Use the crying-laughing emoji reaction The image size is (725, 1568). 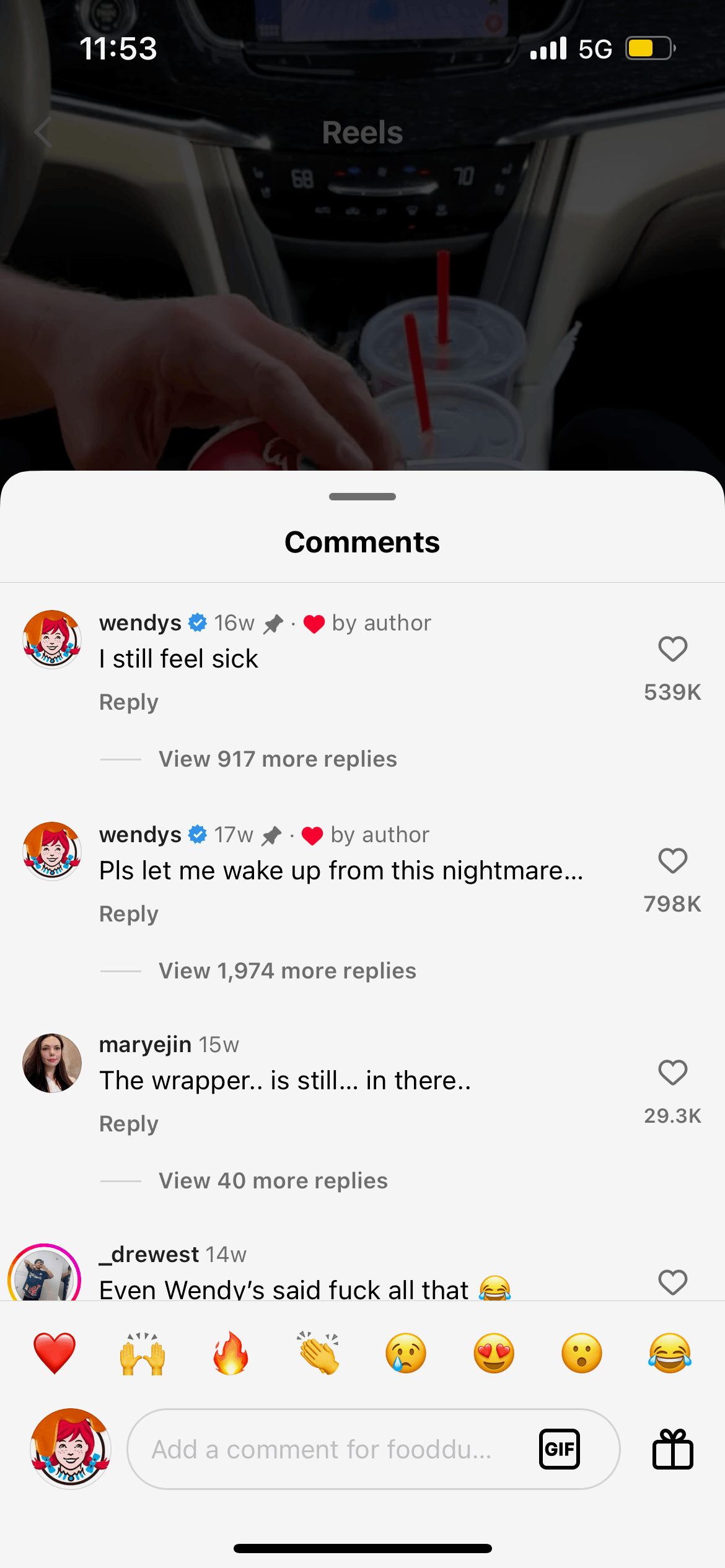coord(670,1353)
